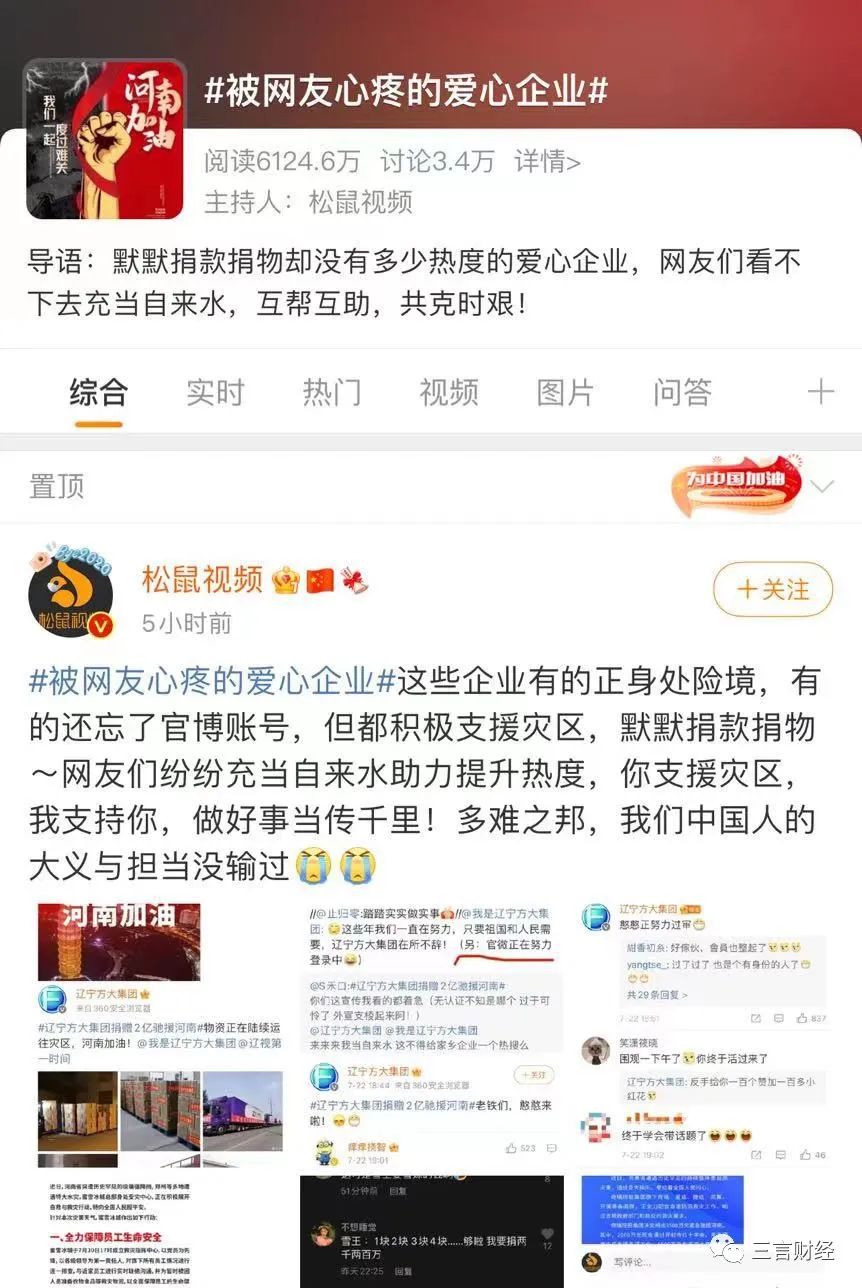Switch to the 热门 tab
862x1288 pixels.
332,392
